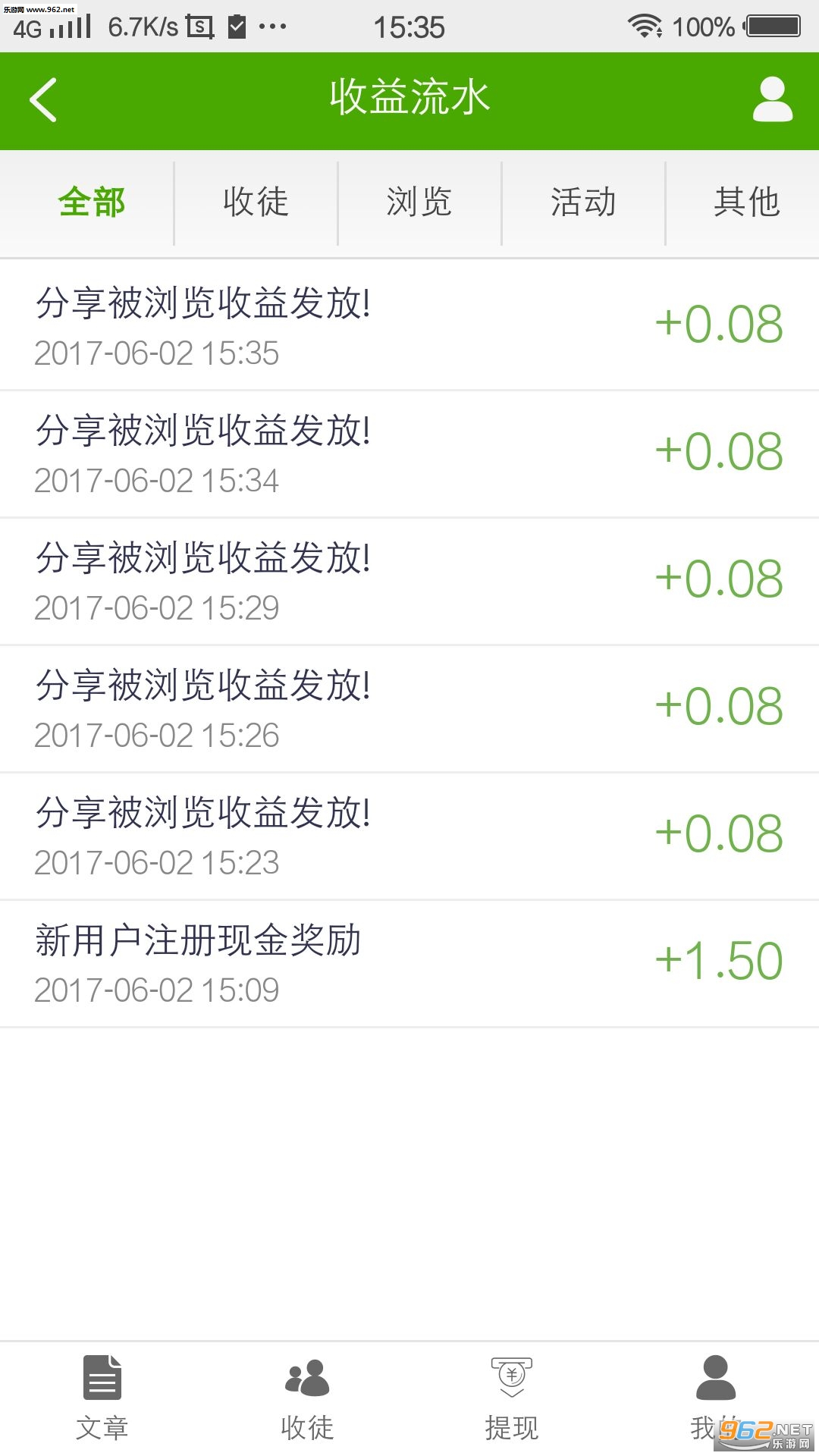This screenshot has height=1456, width=819.
Task: Select the 其他 tab
Action: 747,202
